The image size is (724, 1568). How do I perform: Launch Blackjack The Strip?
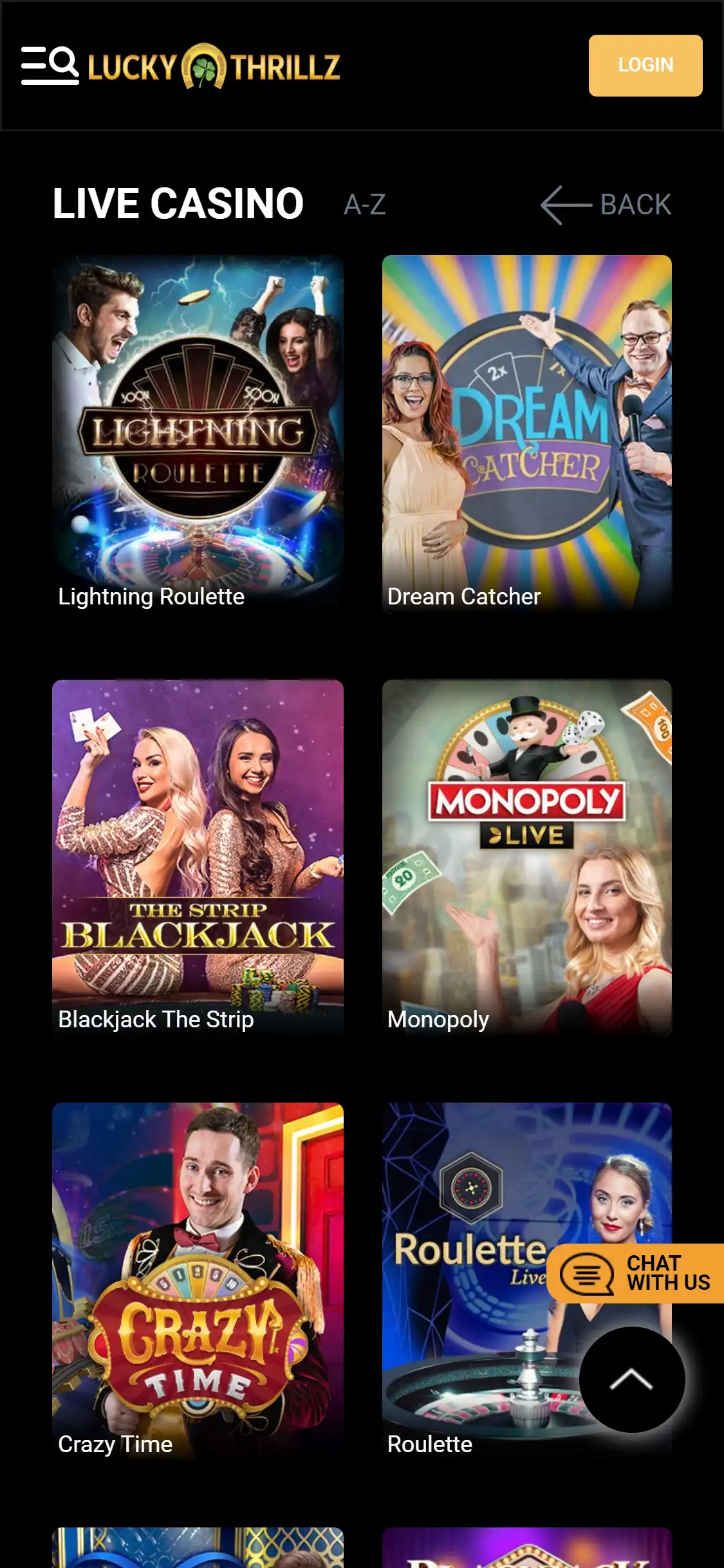(x=198, y=856)
